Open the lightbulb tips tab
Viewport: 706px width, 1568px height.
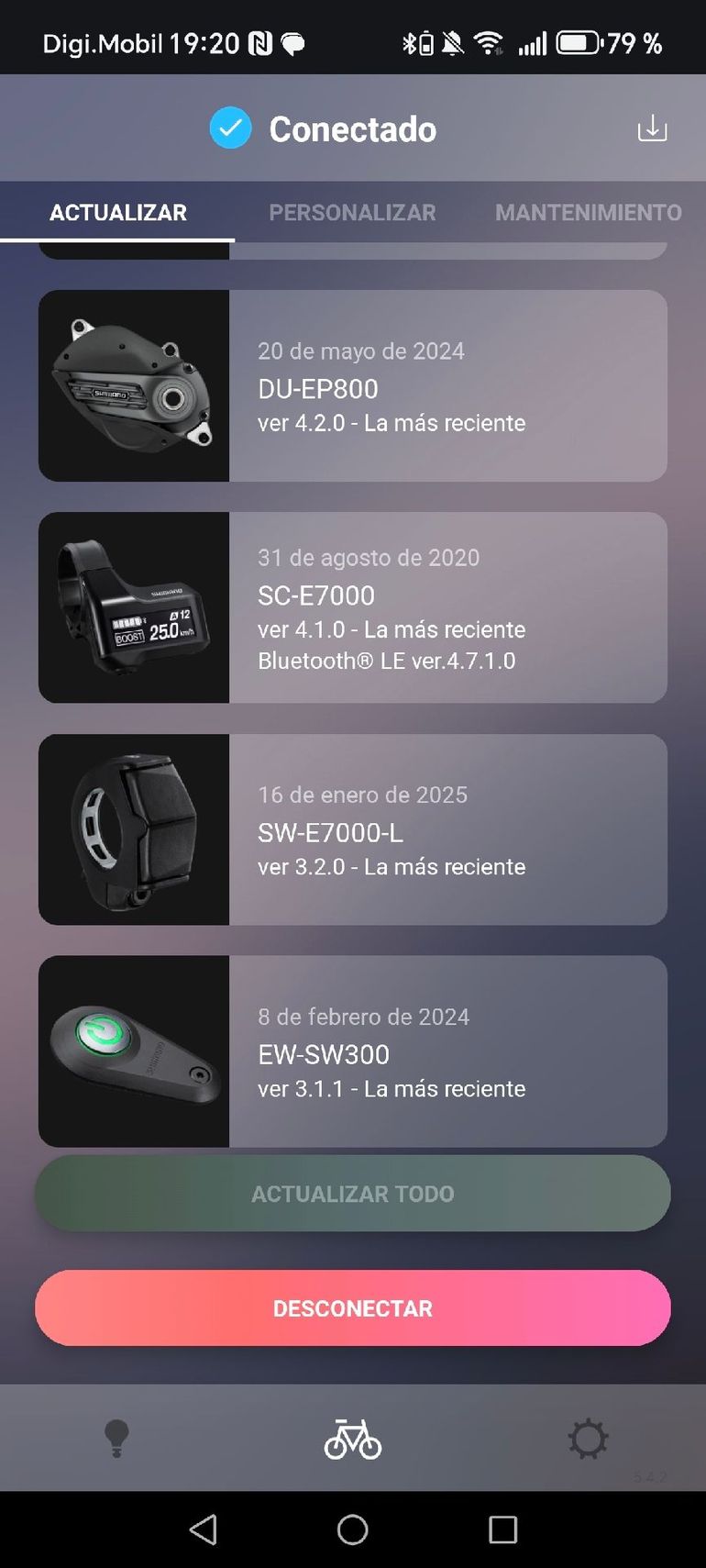pos(116,1439)
